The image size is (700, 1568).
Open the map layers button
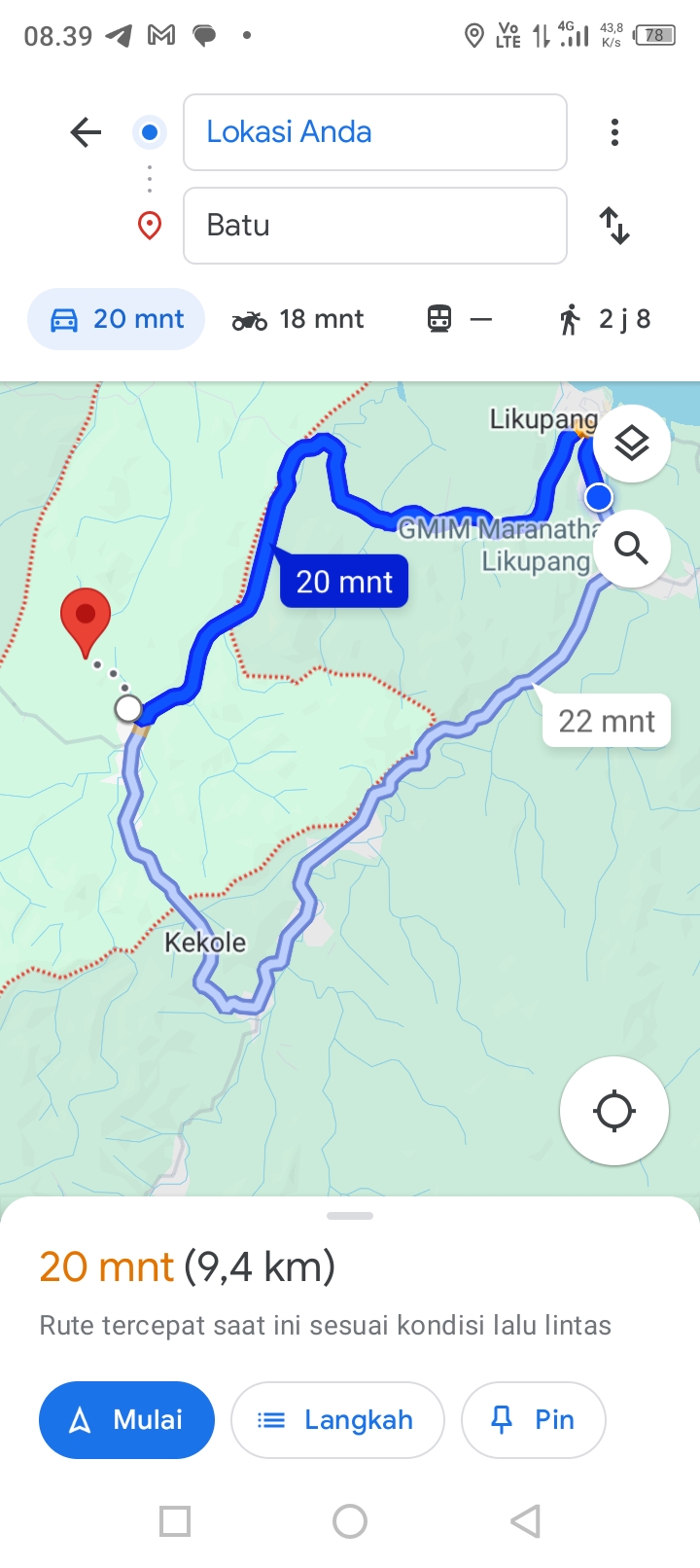[x=632, y=444]
